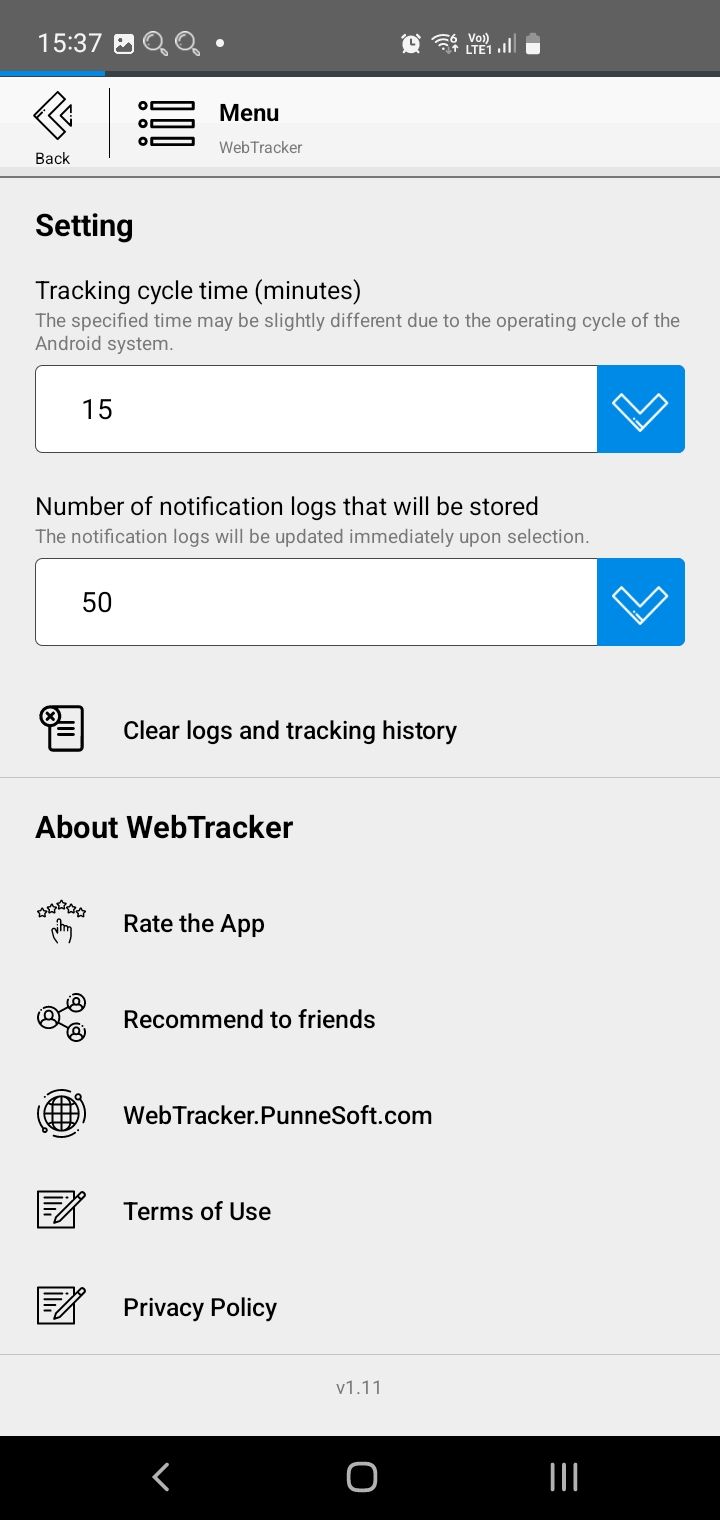Open the notification logs count dropdown chevron
Screen dimensions: 720x1520
[x=641, y=601]
